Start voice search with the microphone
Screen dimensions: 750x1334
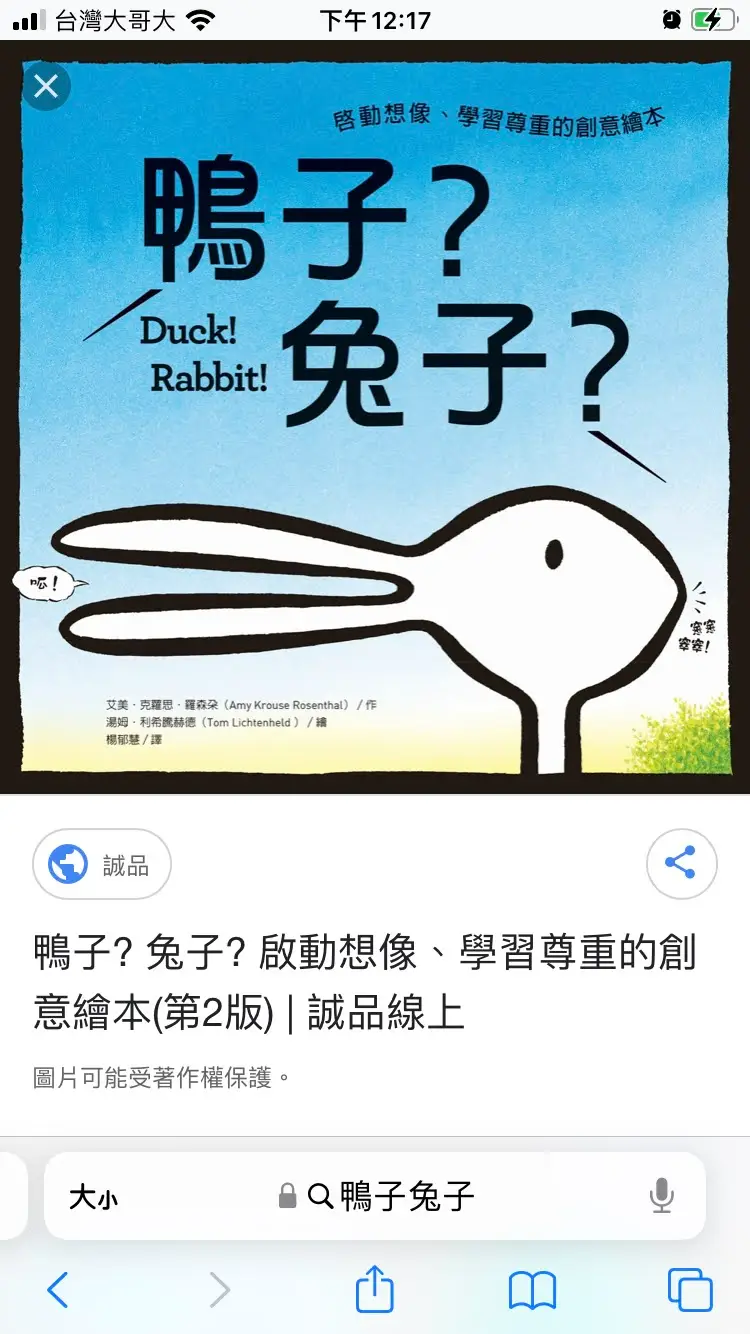point(661,1196)
